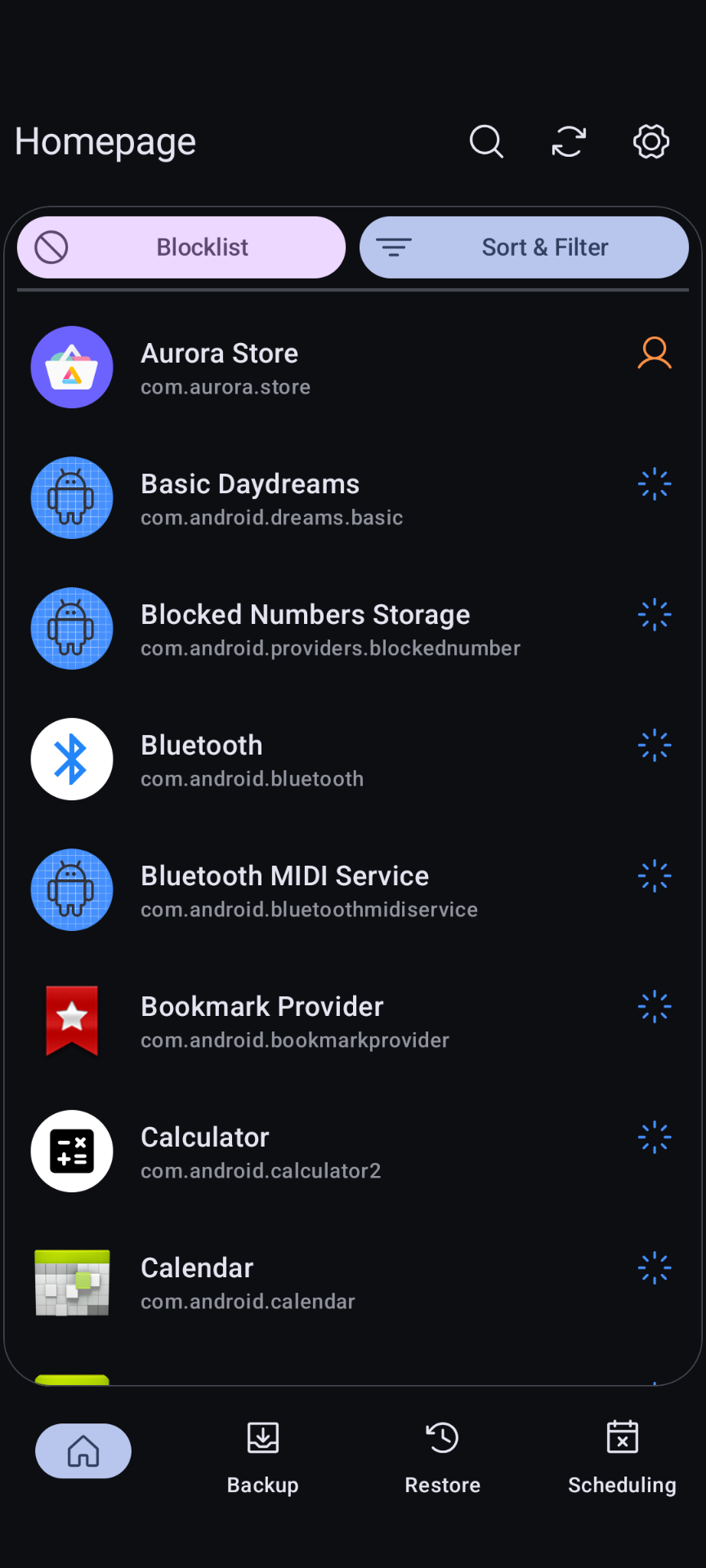Tap the user badge next to Aurora Store

click(654, 353)
